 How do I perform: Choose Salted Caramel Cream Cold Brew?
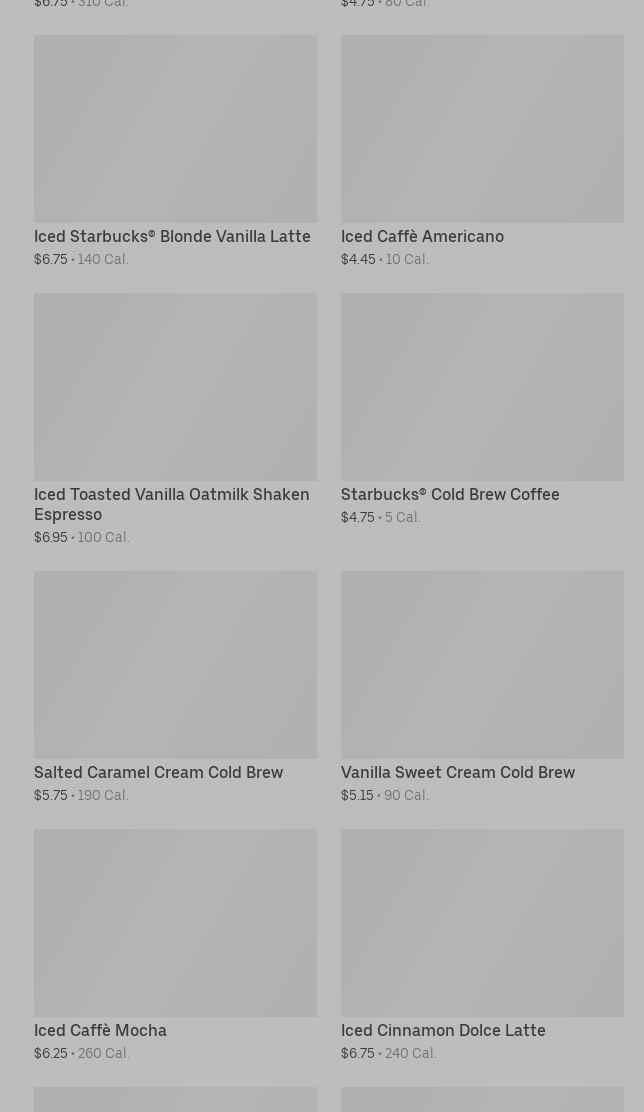pos(175,665)
